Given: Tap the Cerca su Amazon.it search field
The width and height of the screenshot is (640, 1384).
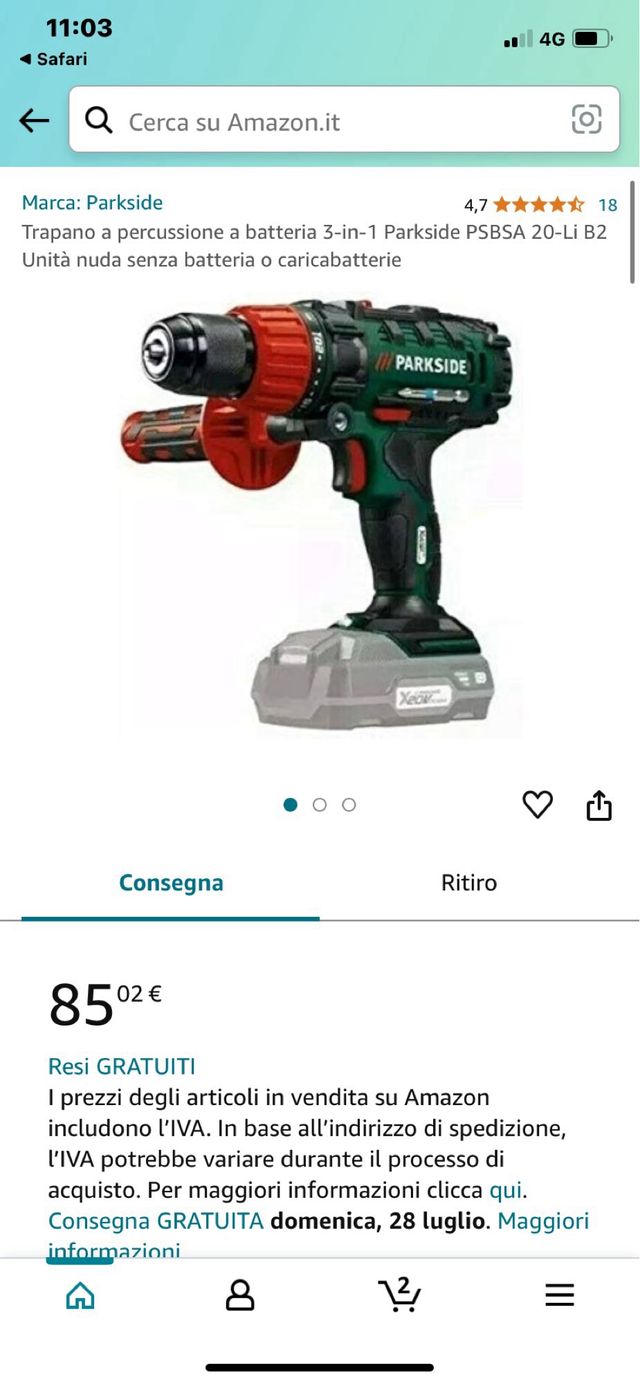Looking at the screenshot, I should pyautogui.click(x=330, y=121).
